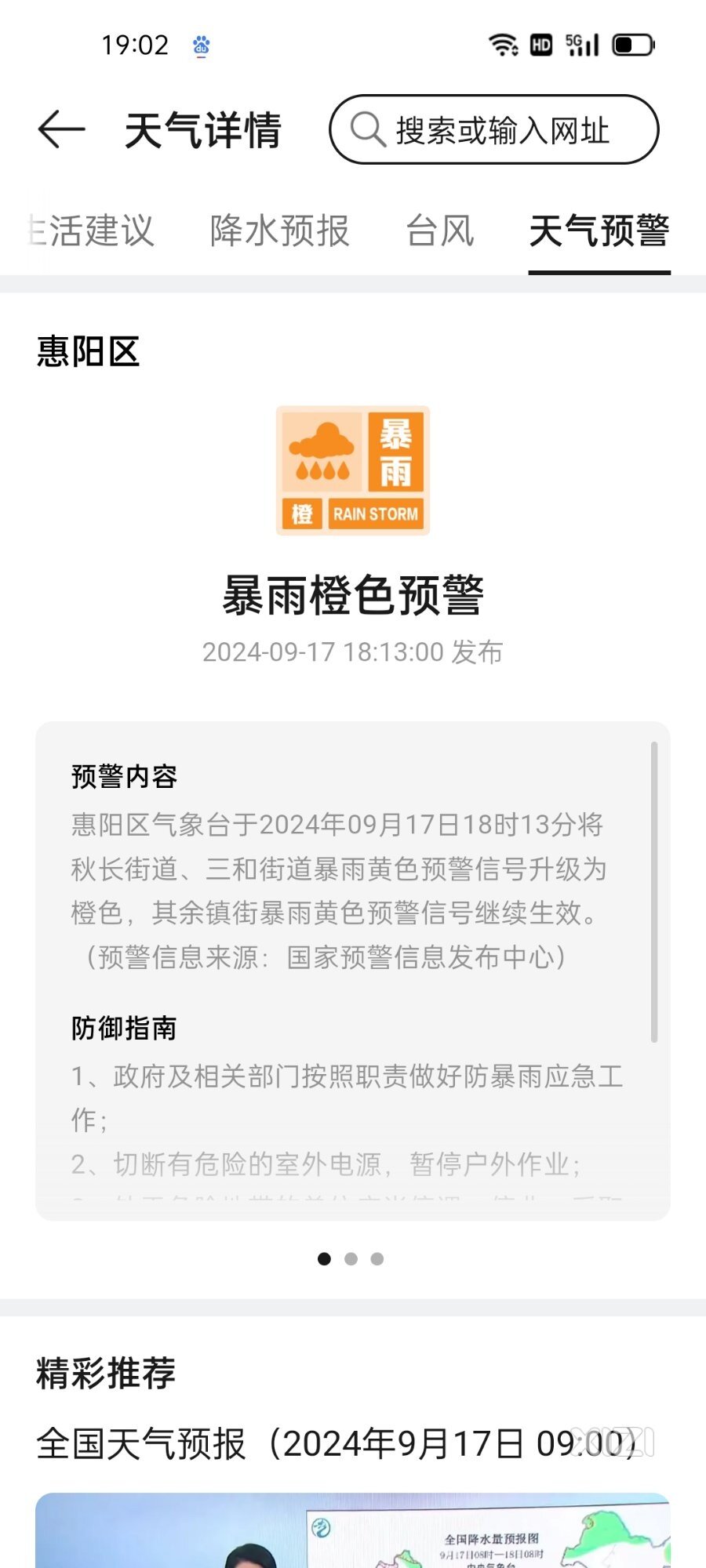Image resolution: width=706 pixels, height=1568 pixels.
Task: Jump to the second warning page dot
Action: tap(351, 1259)
